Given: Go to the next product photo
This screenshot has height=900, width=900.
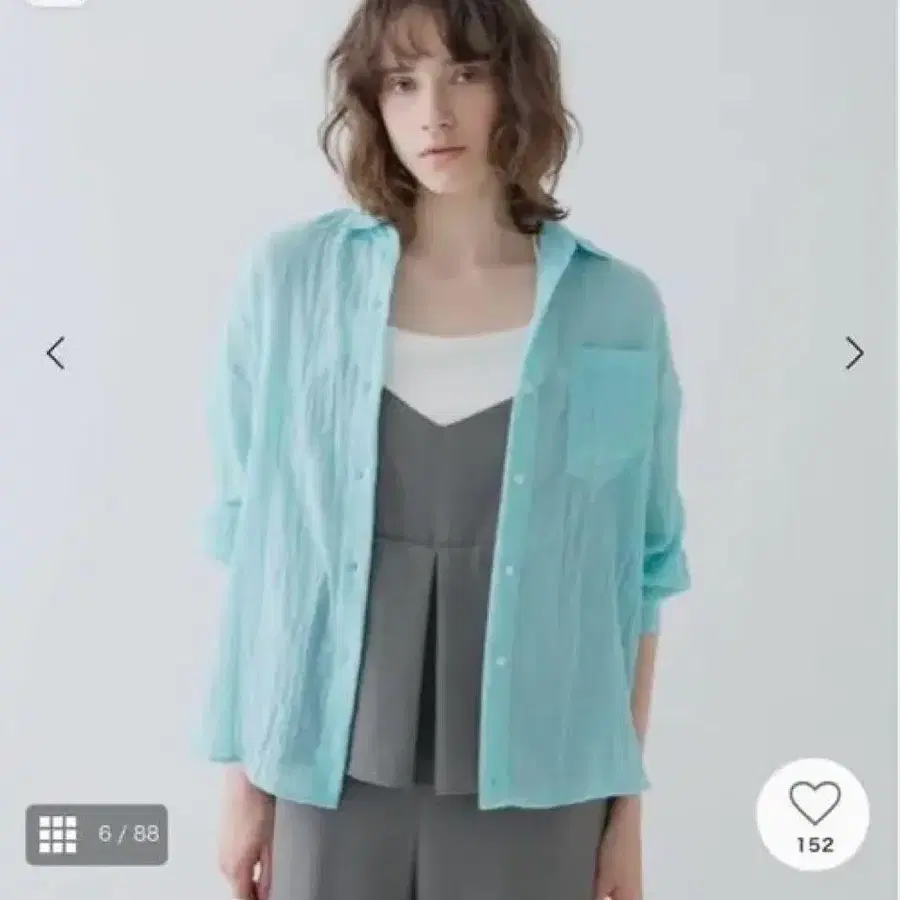Looking at the screenshot, I should [x=854, y=352].
